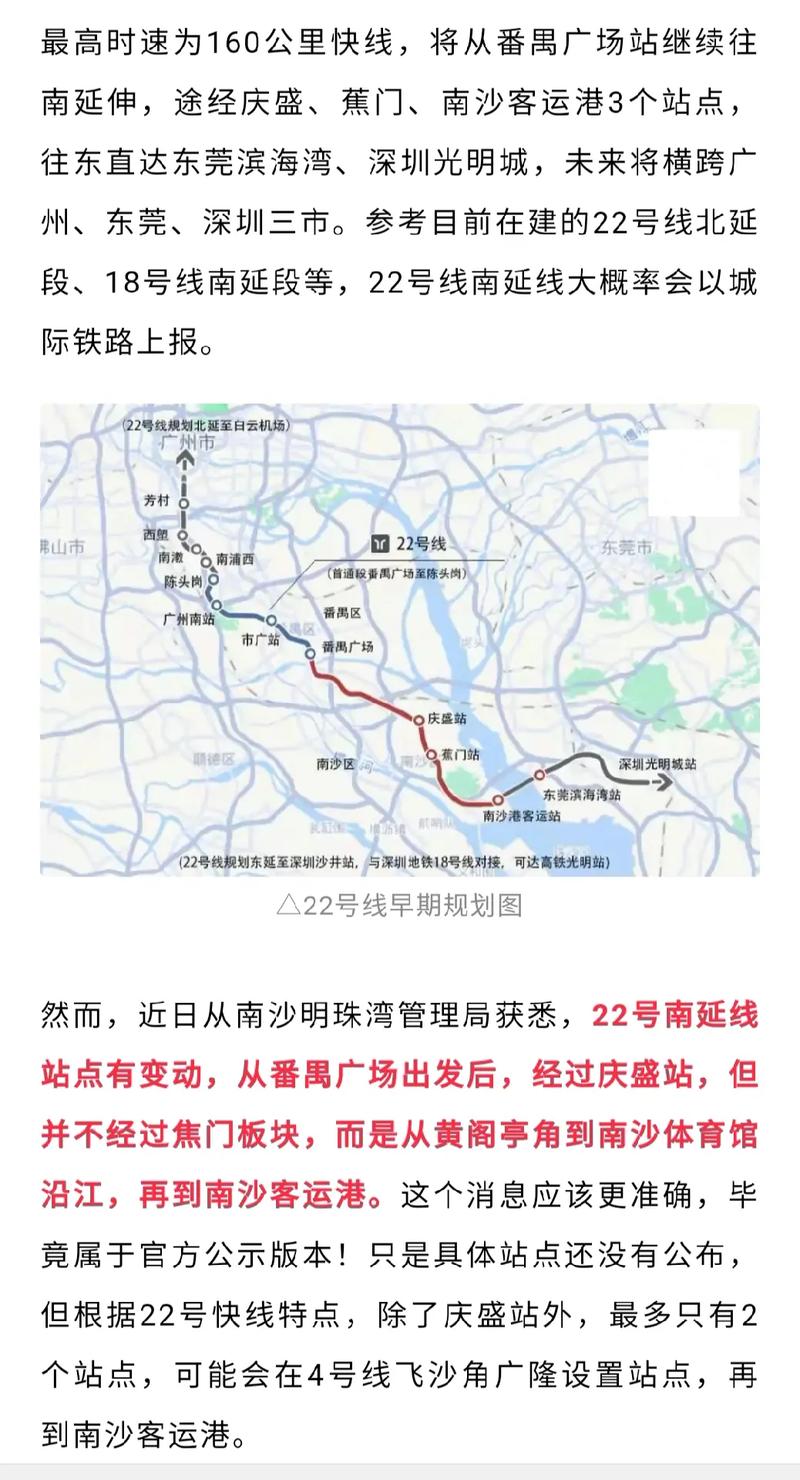Open the Line 22 early planning map image
Image resolution: width=800 pixels, height=1480 pixels.
click(400, 640)
